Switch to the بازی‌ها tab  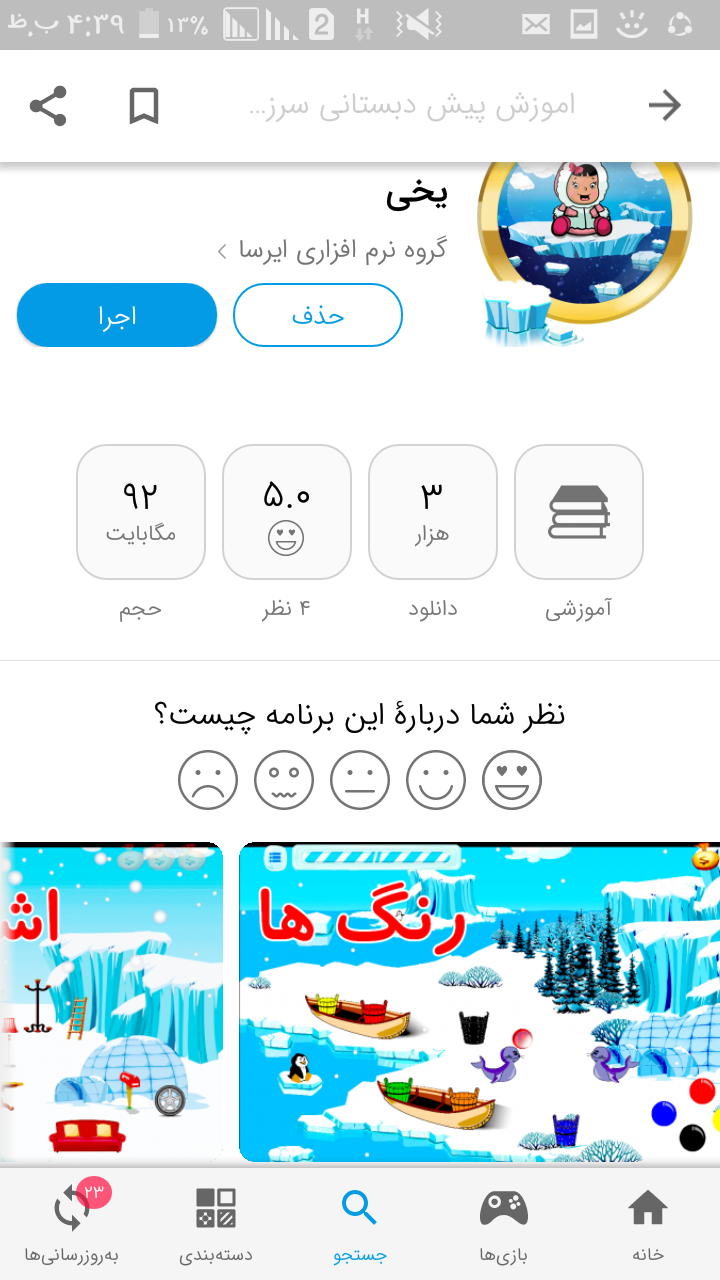(x=503, y=1224)
